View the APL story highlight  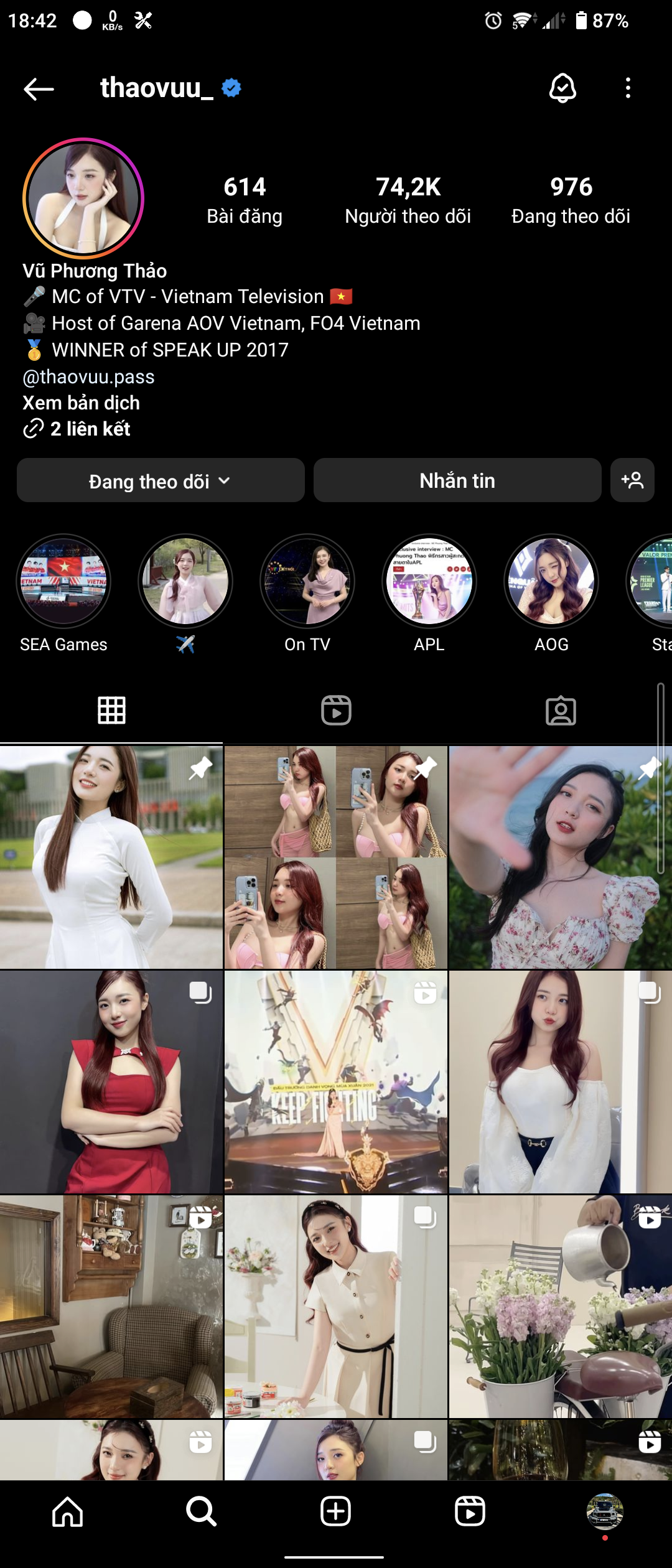429,582
